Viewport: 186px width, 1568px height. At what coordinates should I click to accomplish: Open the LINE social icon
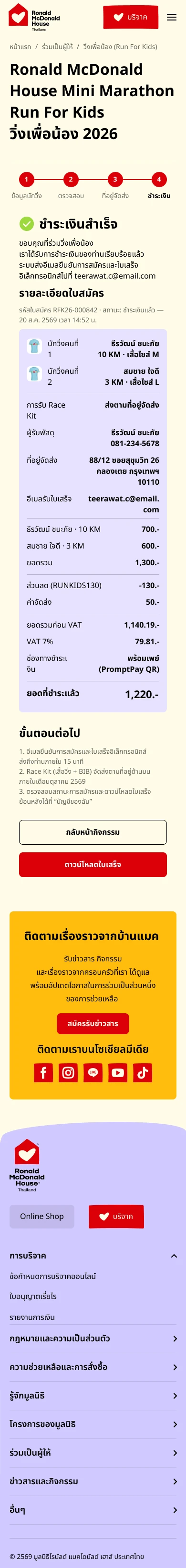93,1072
